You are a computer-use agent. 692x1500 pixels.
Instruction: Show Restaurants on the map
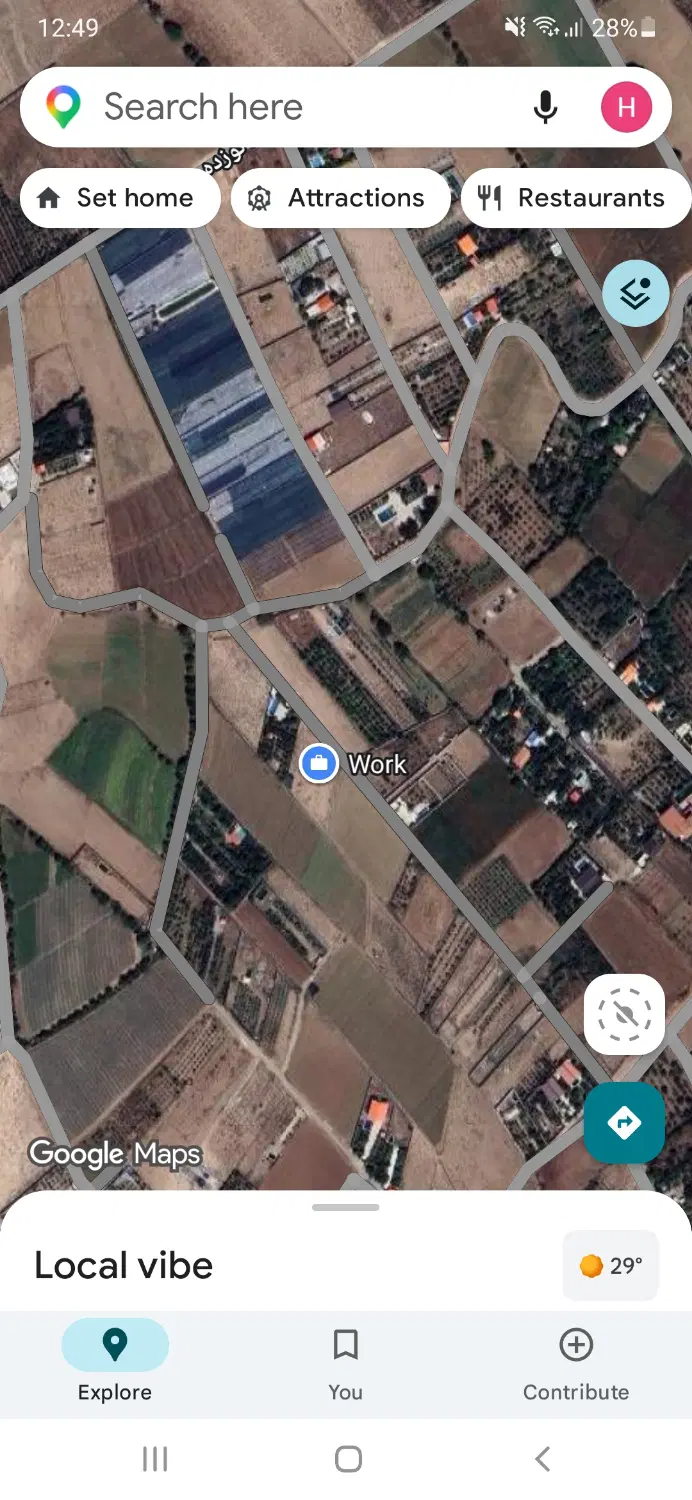576,198
